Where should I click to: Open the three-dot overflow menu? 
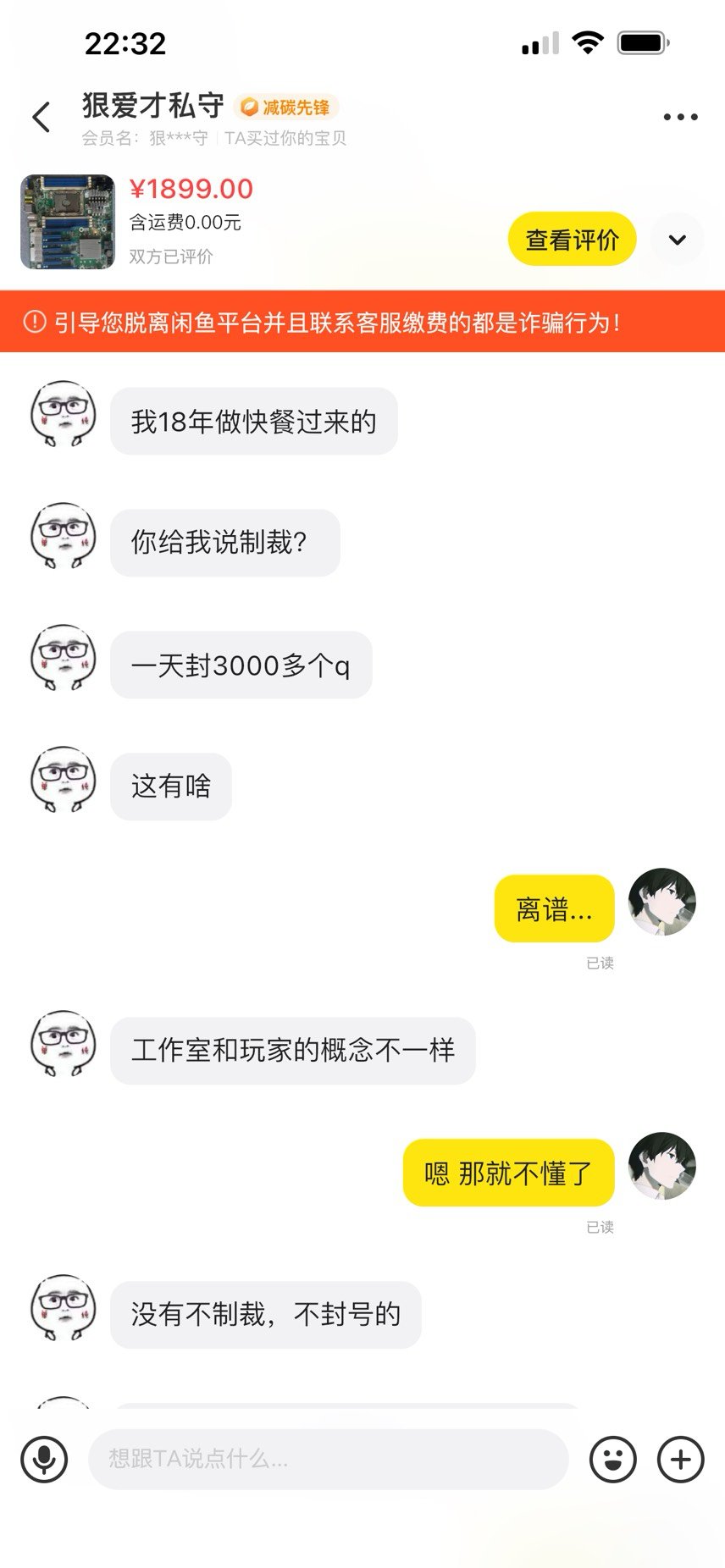click(680, 117)
